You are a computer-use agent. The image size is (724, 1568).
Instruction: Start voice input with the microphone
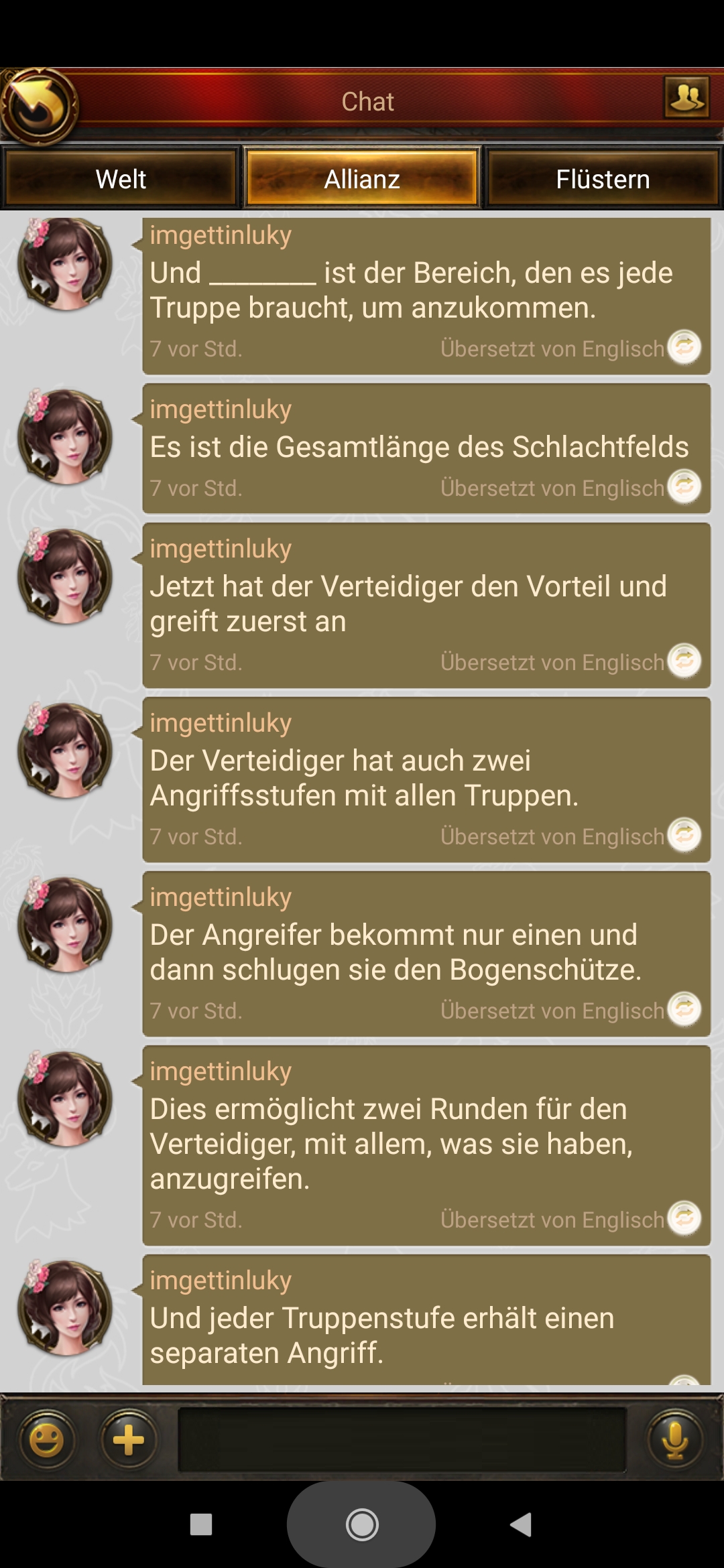(675, 1439)
